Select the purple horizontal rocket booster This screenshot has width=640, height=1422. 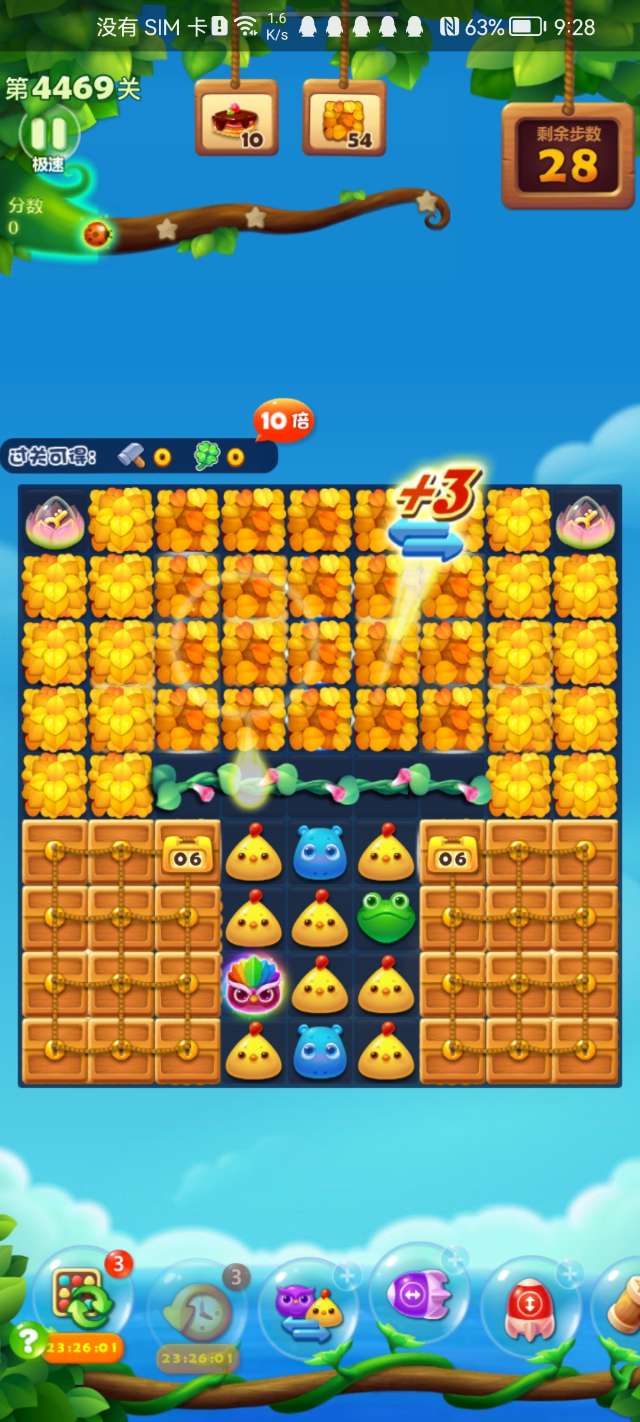coord(419,1296)
